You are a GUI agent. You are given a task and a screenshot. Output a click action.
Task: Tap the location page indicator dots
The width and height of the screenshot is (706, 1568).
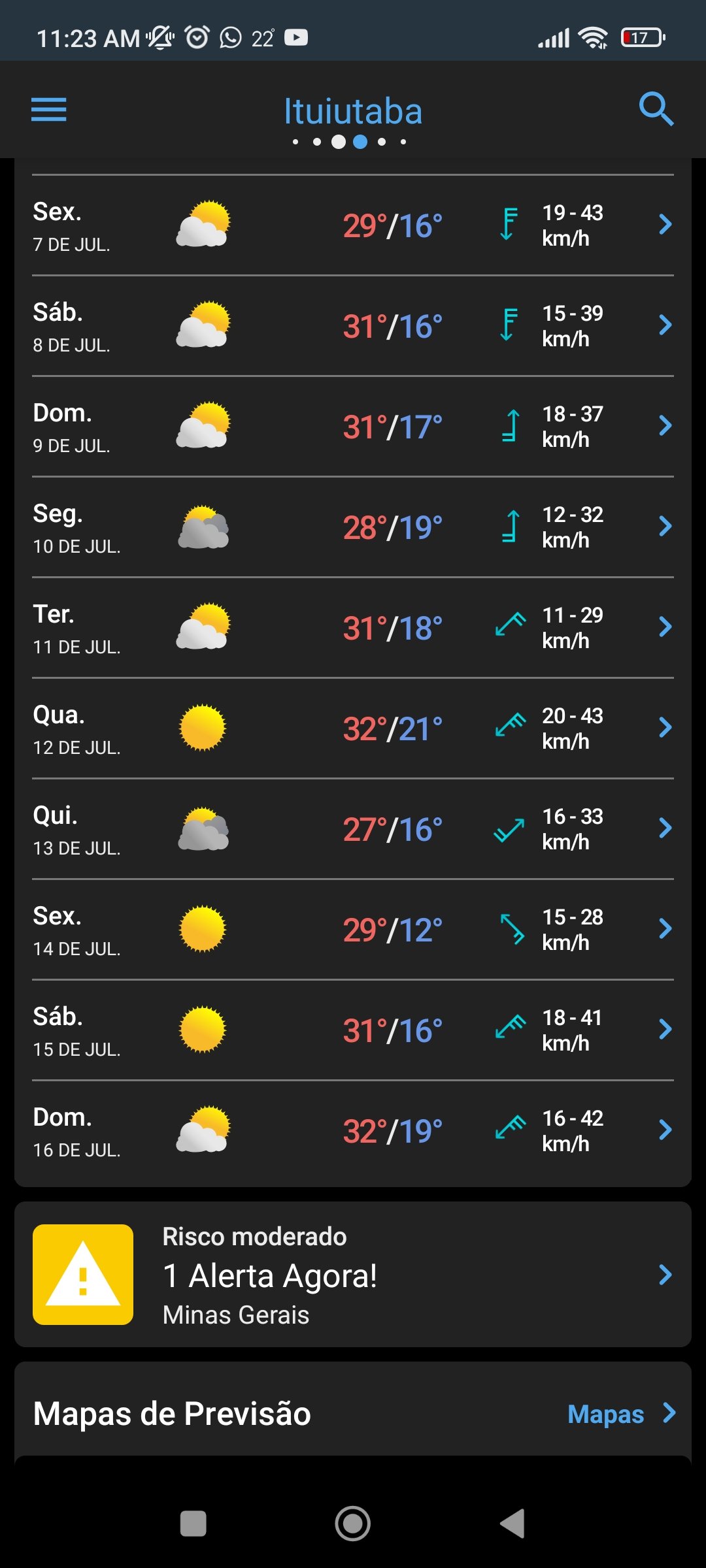tap(350, 142)
